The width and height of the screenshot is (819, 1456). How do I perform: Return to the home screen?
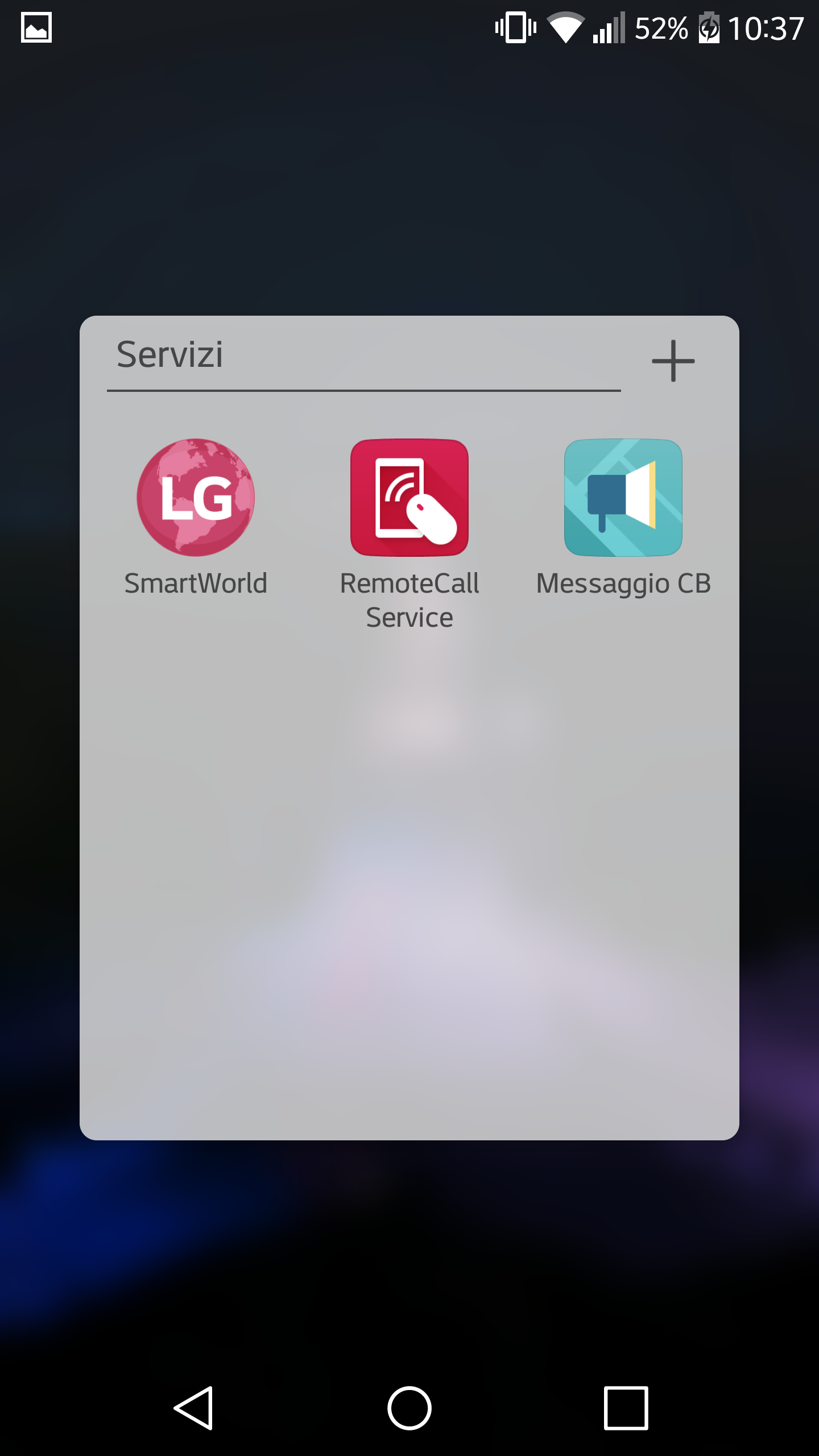point(409,1408)
